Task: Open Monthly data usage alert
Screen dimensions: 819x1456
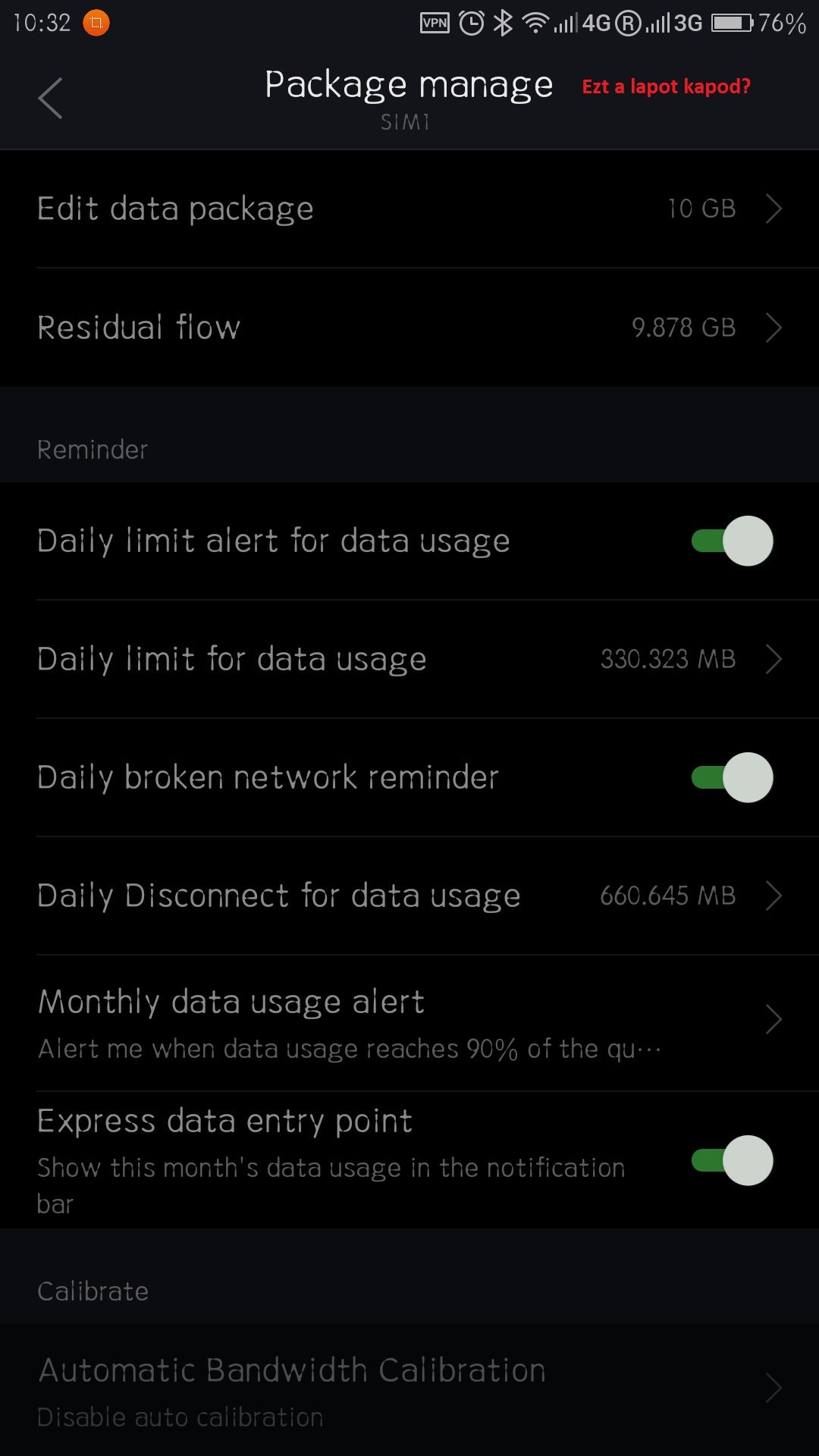Action: click(409, 1023)
